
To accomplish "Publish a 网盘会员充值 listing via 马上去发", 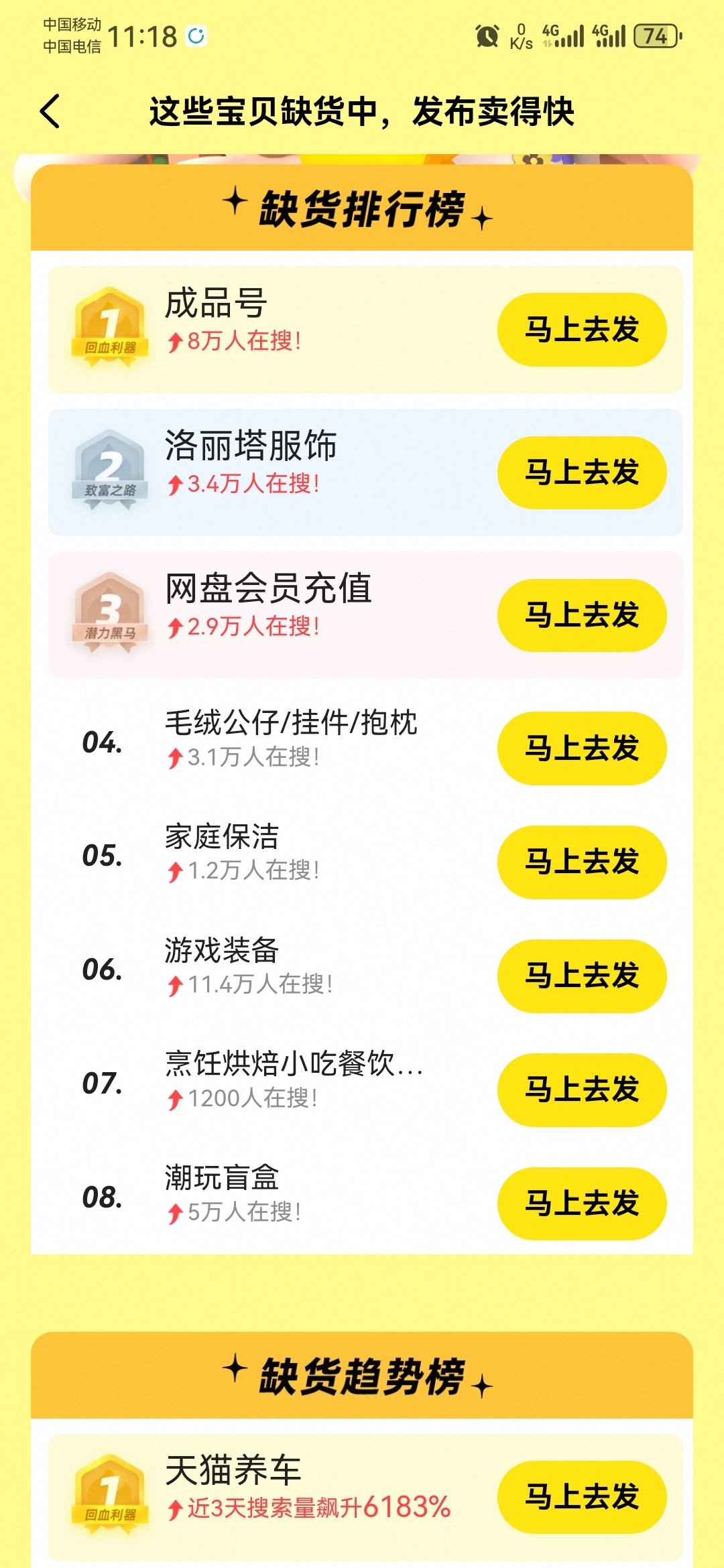I will [582, 615].
